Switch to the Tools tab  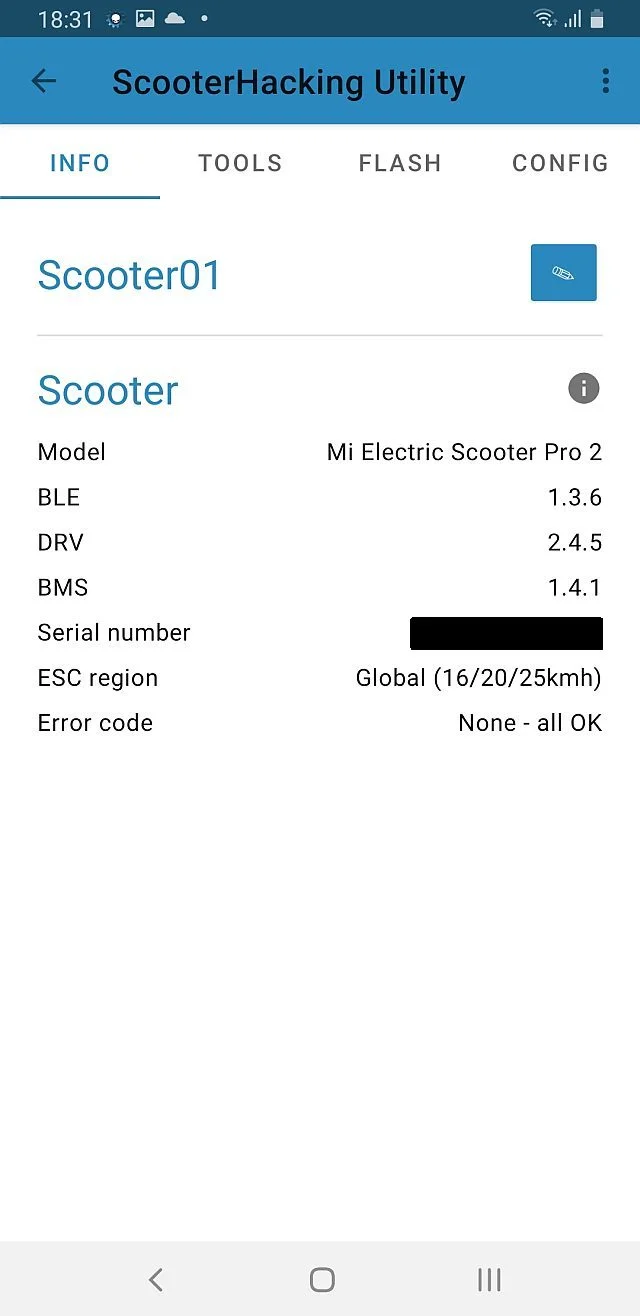click(x=240, y=163)
